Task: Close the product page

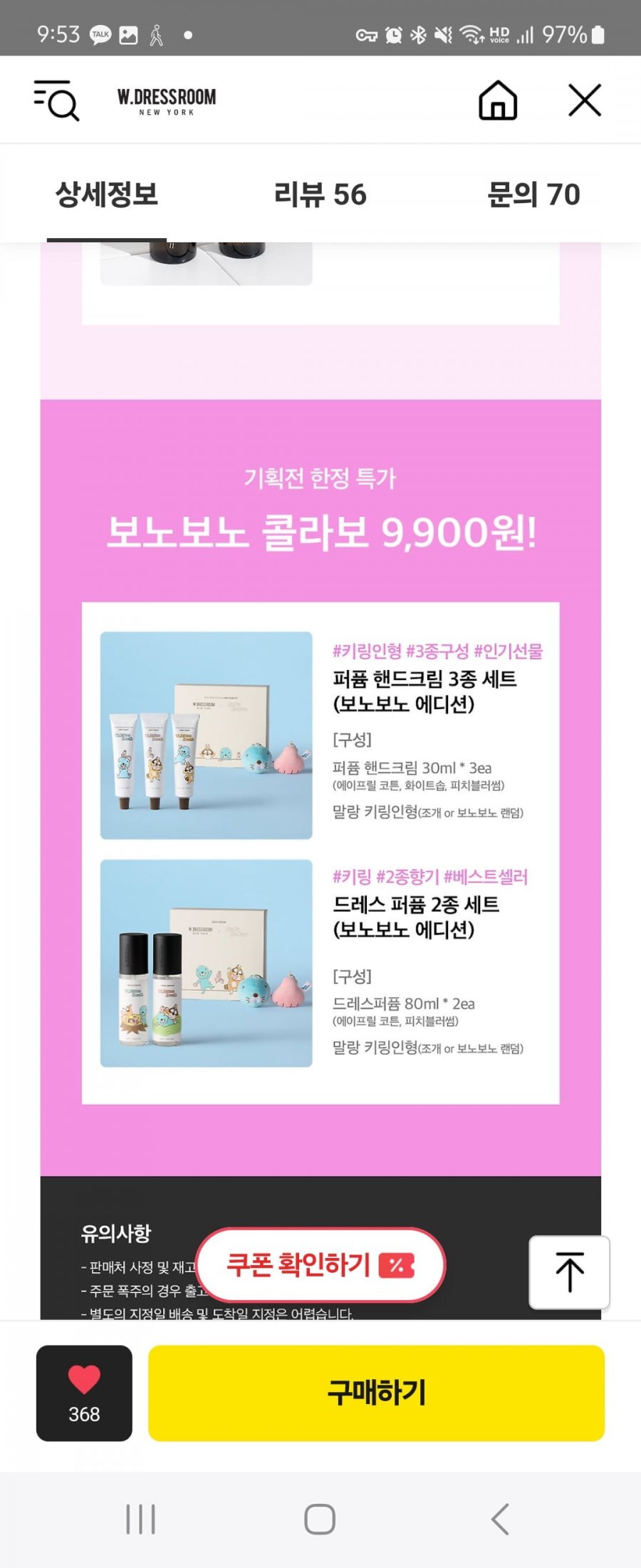Action: (585, 100)
